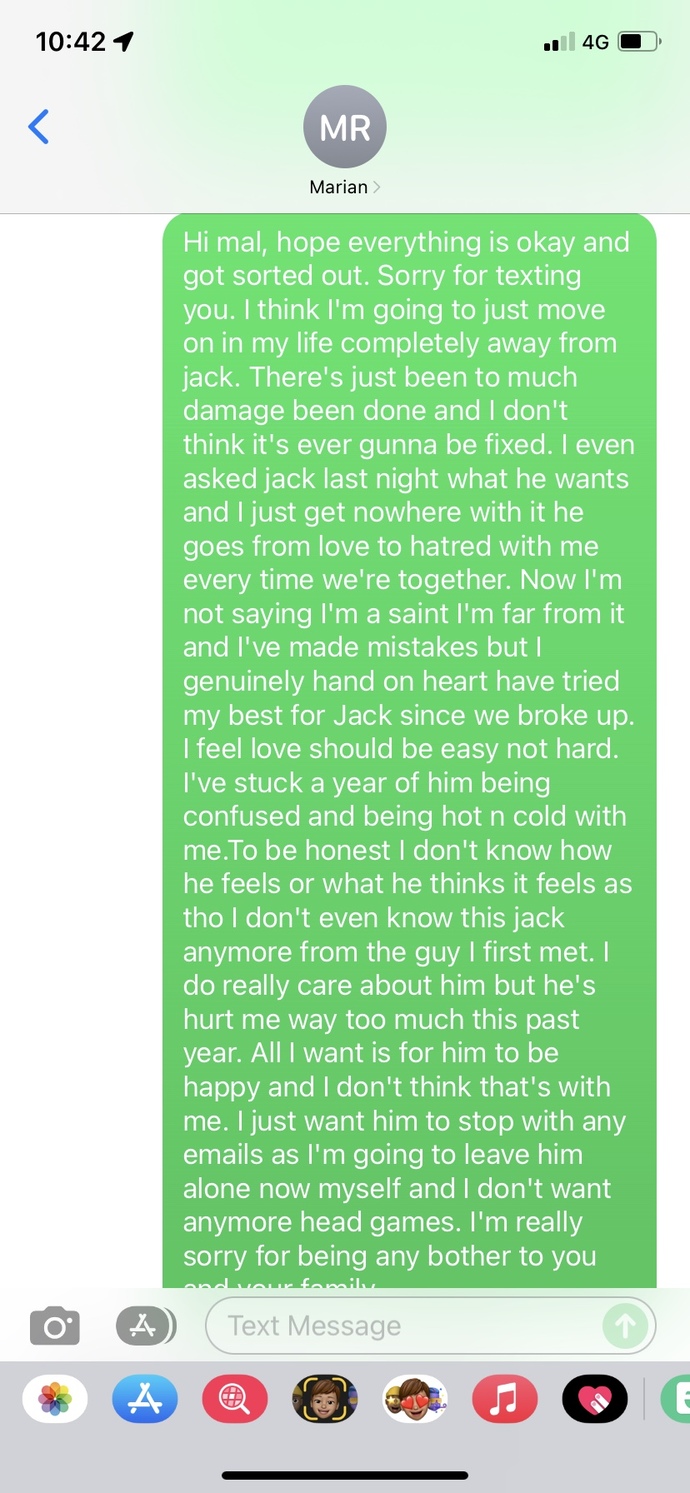Open Marian's contact details

(344, 144)
